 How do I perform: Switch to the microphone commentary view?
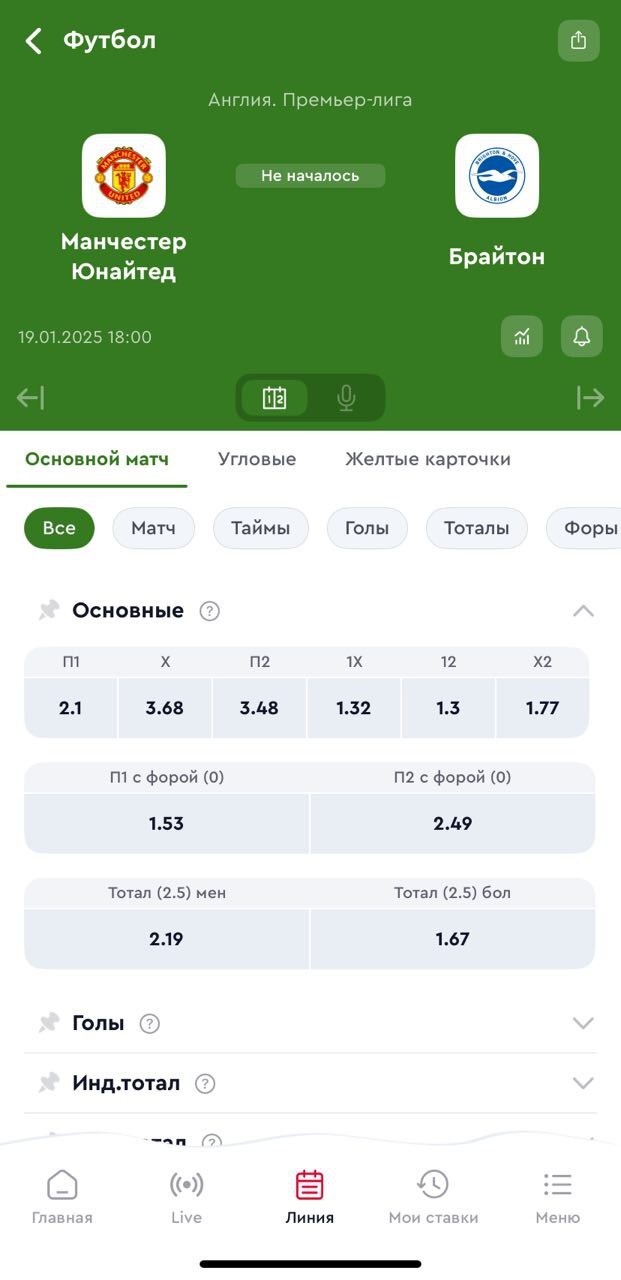346,398
